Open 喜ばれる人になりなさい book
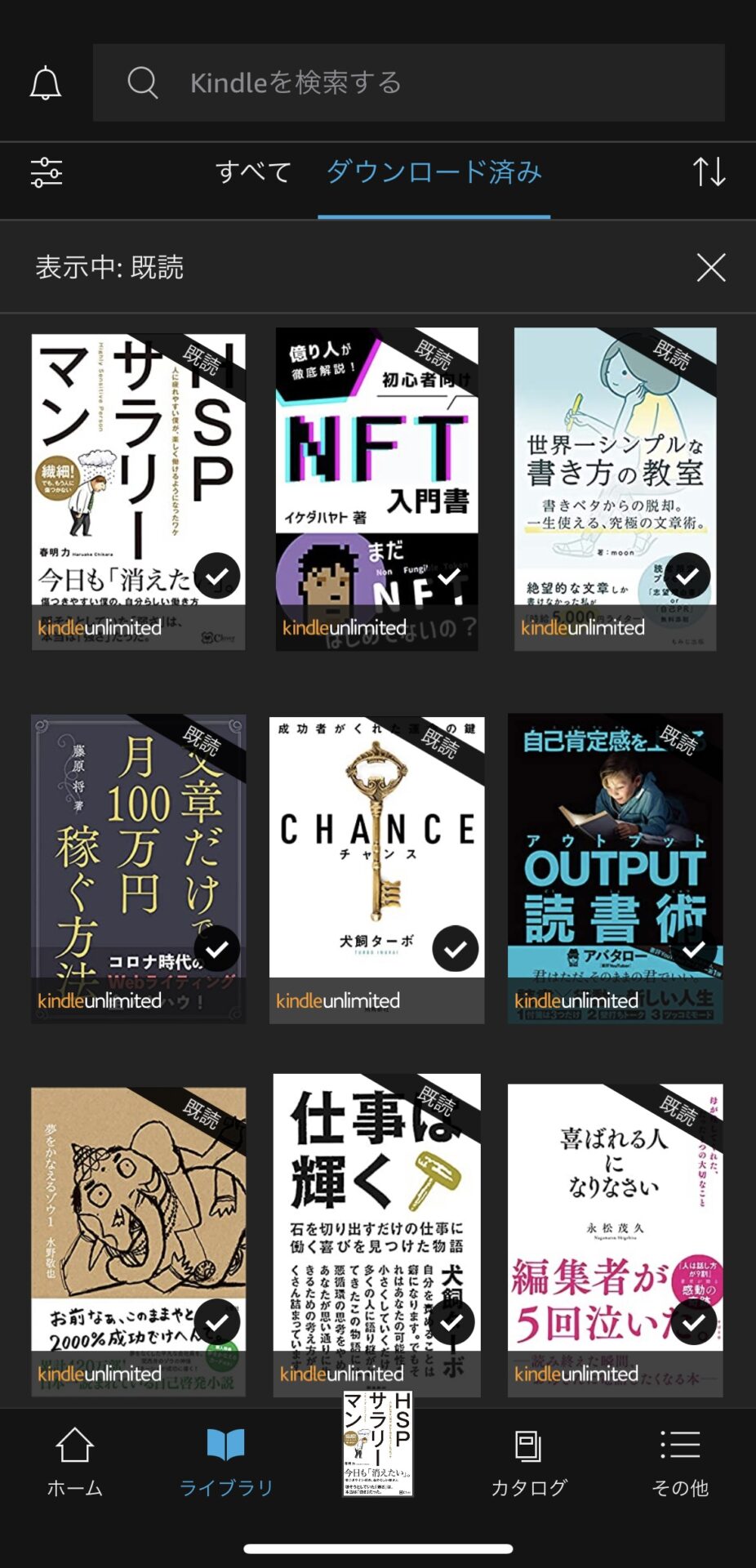The height and width of the screenshot is (1568, 756). [x=615, y=1241]
